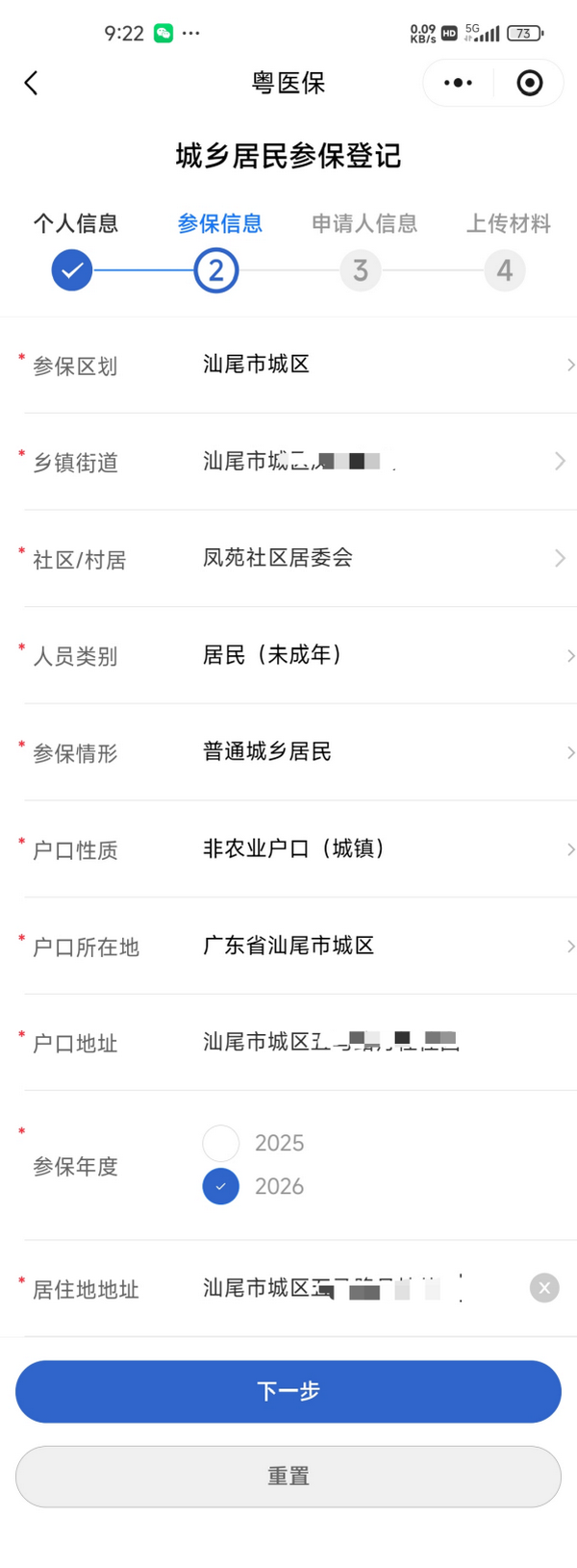
Task: Reset the form with 重置
Action: point(288,1476)
